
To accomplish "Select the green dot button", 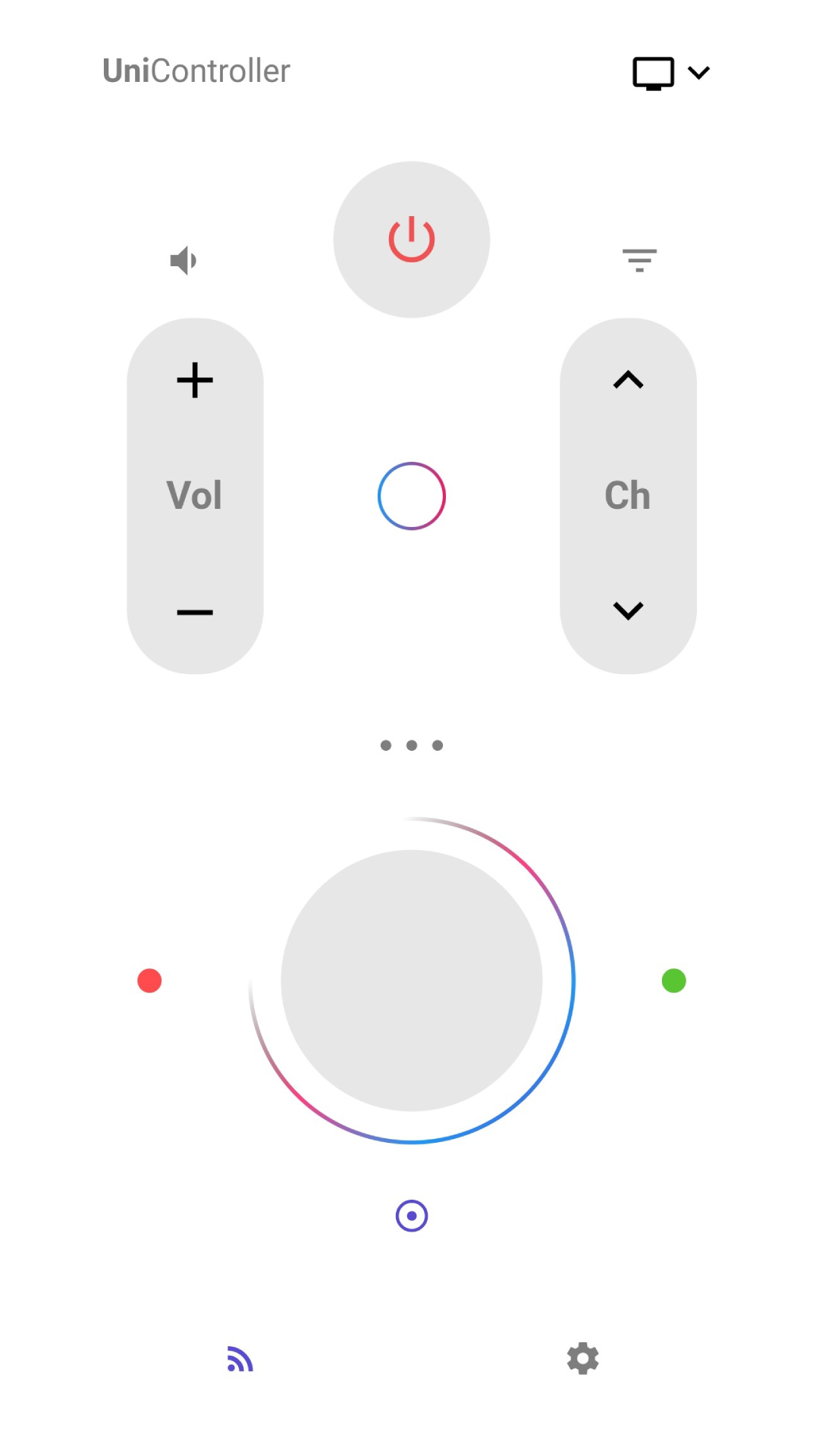I will click(673, 981).
